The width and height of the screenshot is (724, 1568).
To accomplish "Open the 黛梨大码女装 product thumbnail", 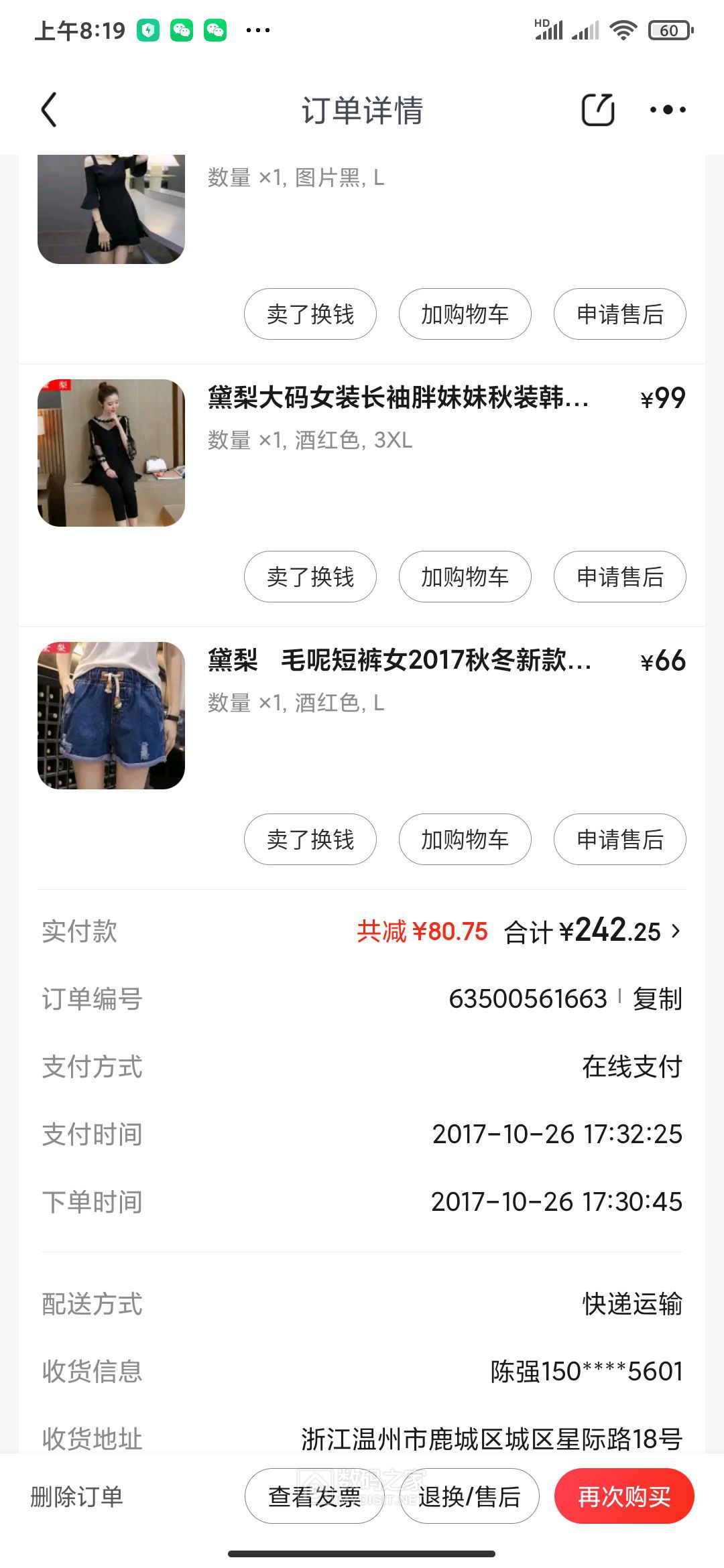I will pyautogui.click(x=111, y=453).
